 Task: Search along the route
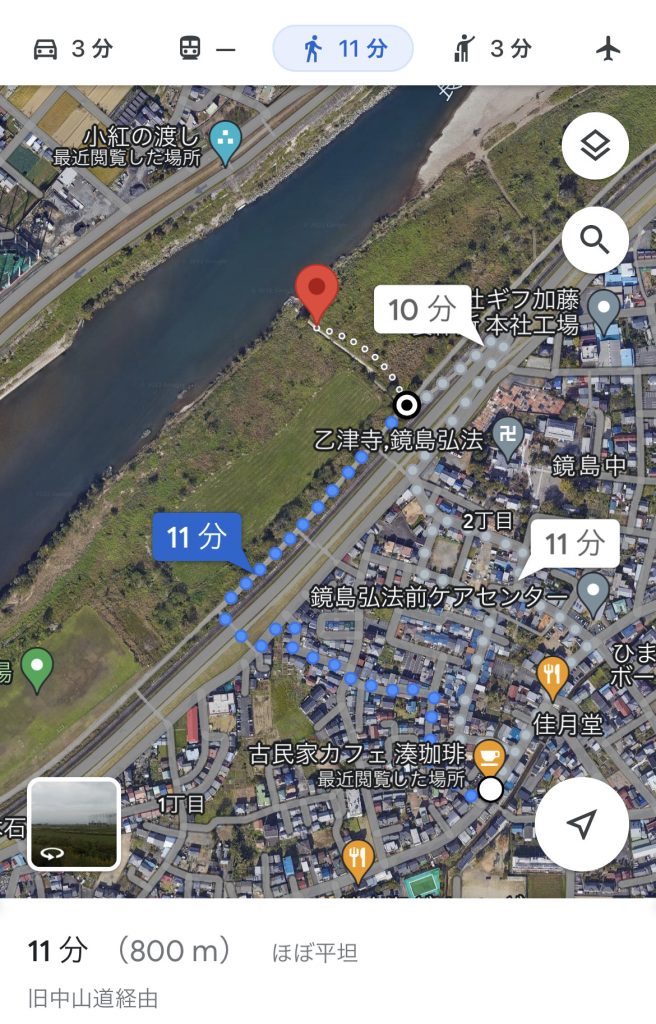(595, 240)
